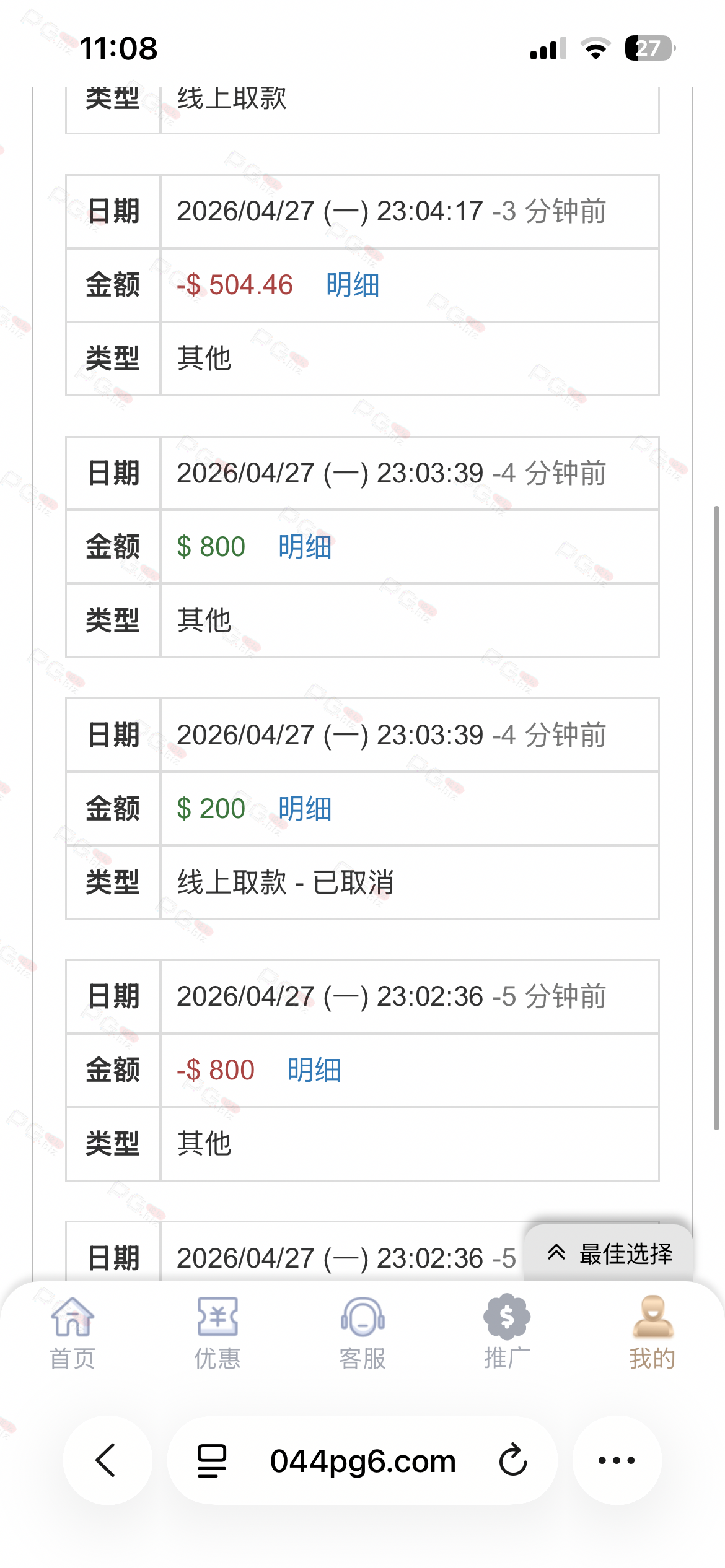The height and width of the screenshot is (1568, 725).
Task: Switch to the 推广 tab
Action: pos(507,1332)
